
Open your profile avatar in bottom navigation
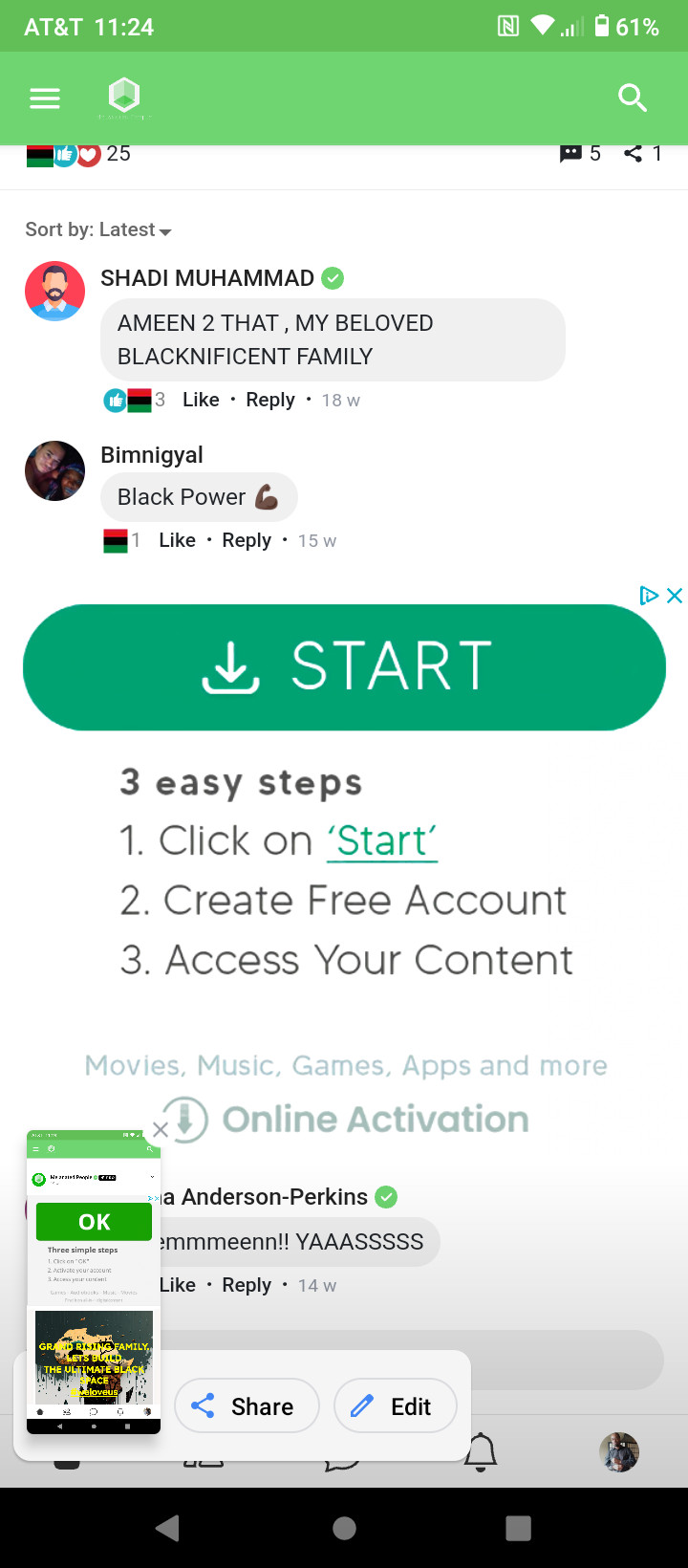pyautogui.click(x=619, y=1451)
